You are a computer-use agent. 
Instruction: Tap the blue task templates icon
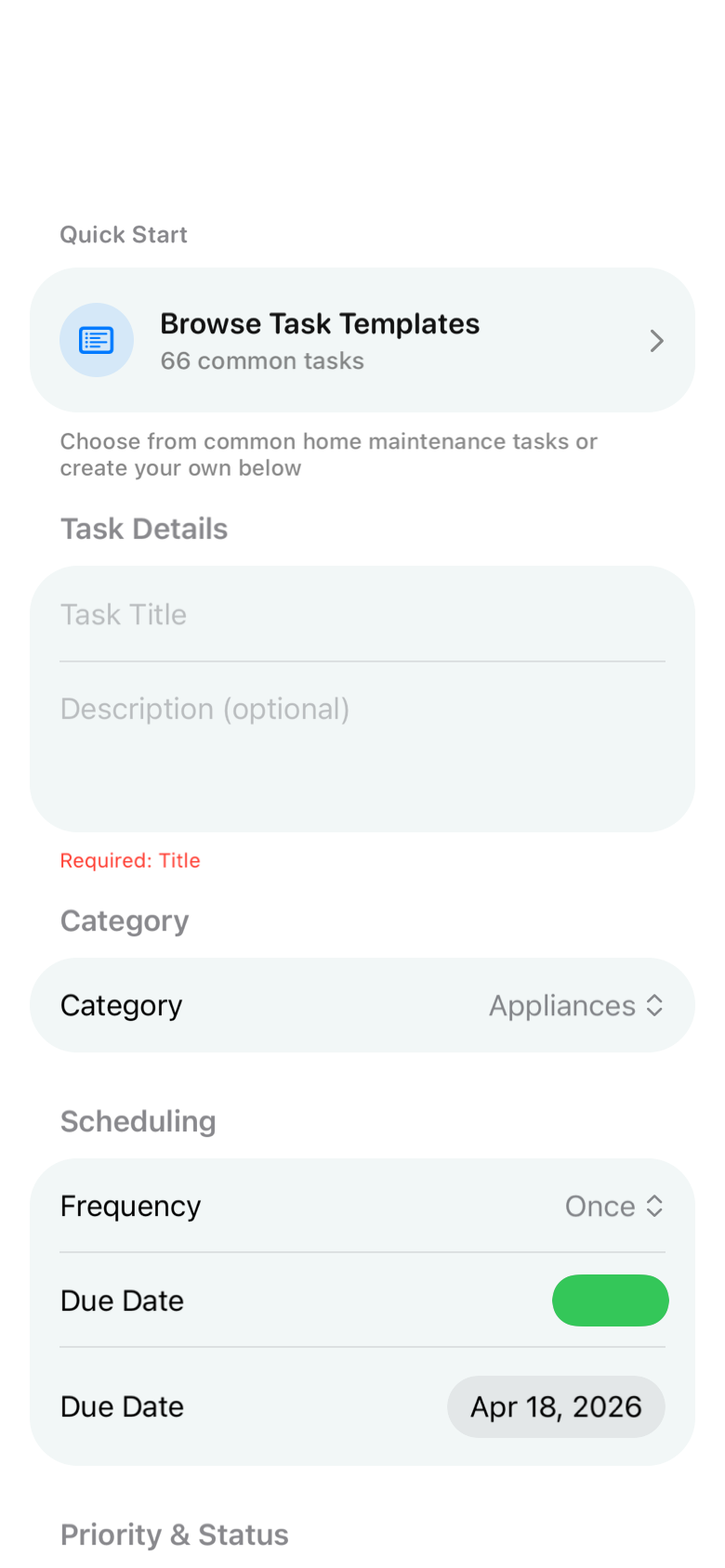(97, 340)
